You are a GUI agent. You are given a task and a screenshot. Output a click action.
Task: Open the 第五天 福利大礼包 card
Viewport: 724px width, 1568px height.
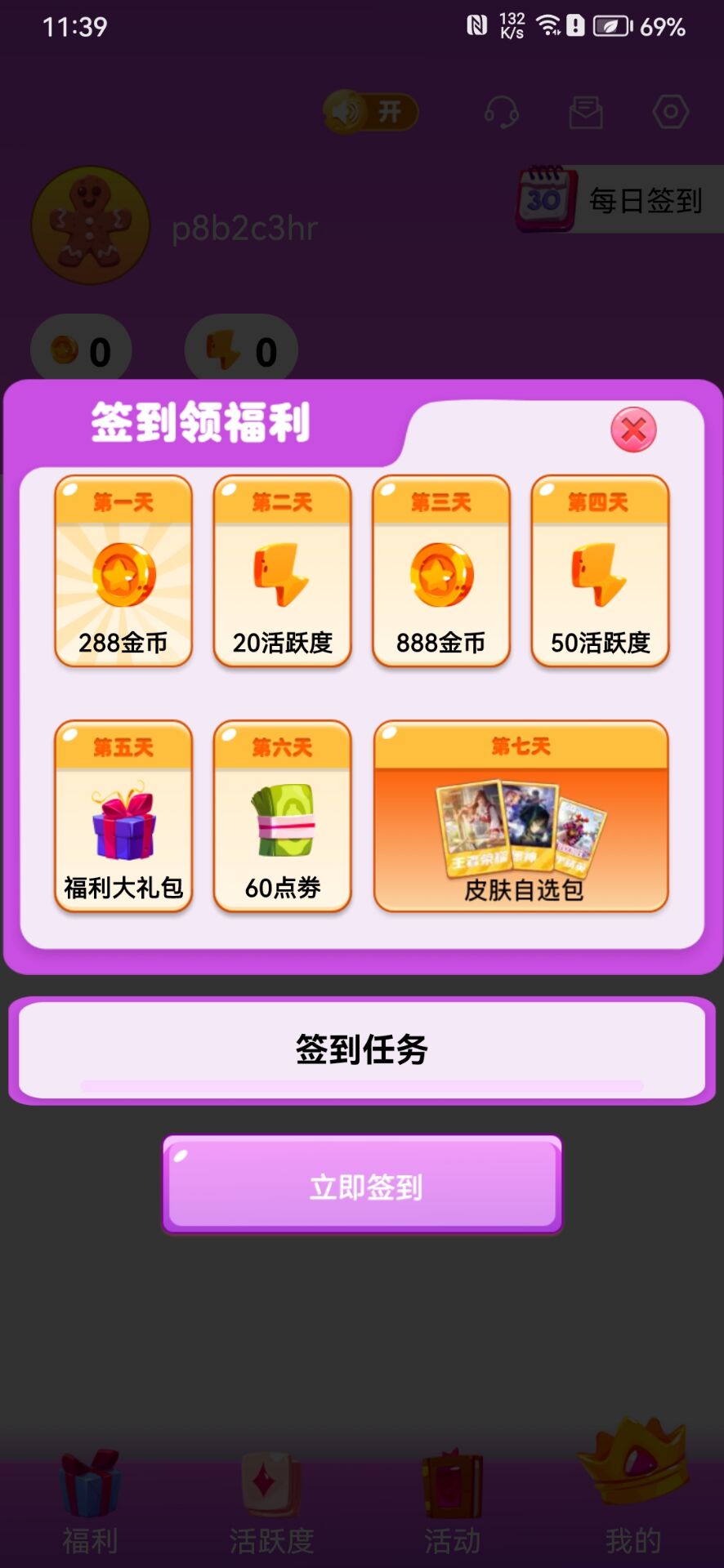123,817
